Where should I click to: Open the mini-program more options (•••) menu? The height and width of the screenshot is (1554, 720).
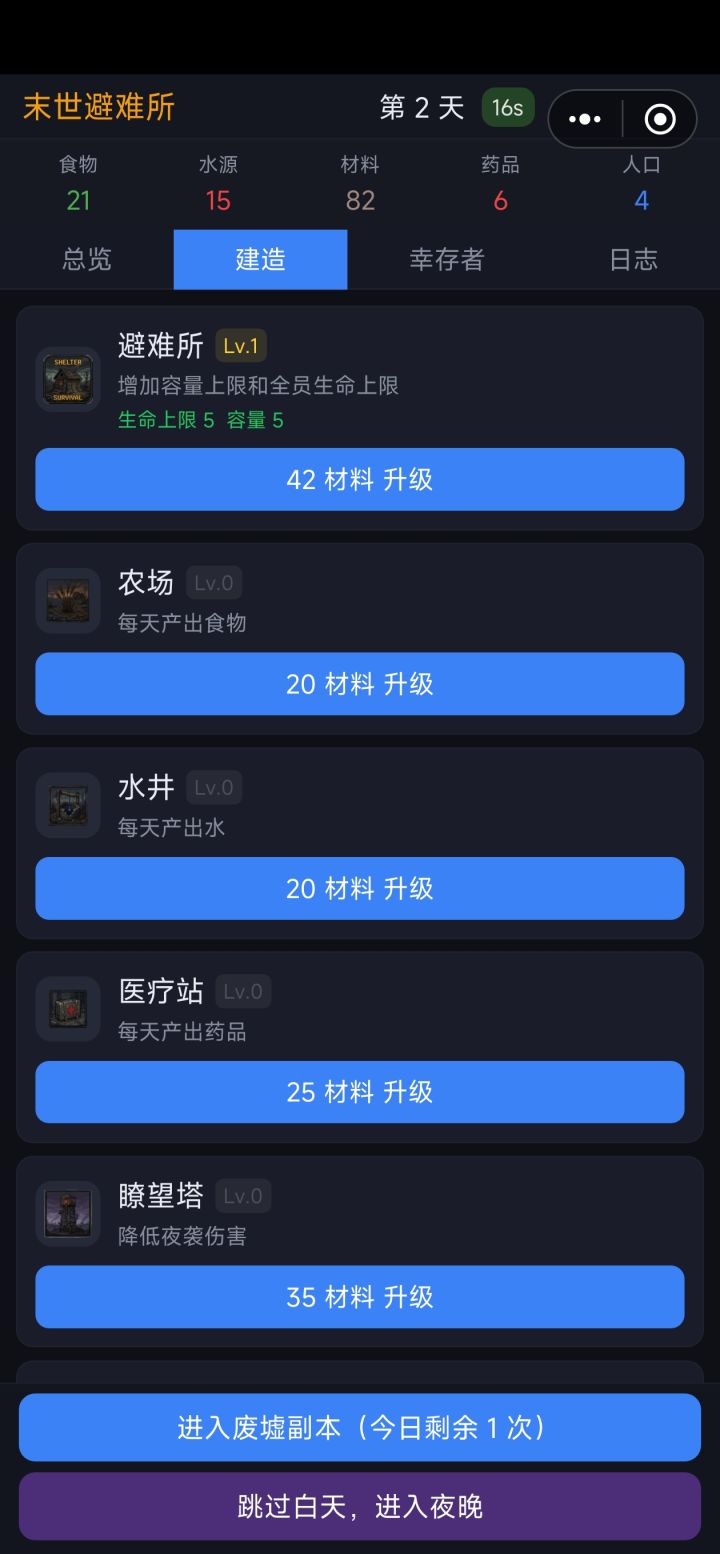[x=583, y=118]
